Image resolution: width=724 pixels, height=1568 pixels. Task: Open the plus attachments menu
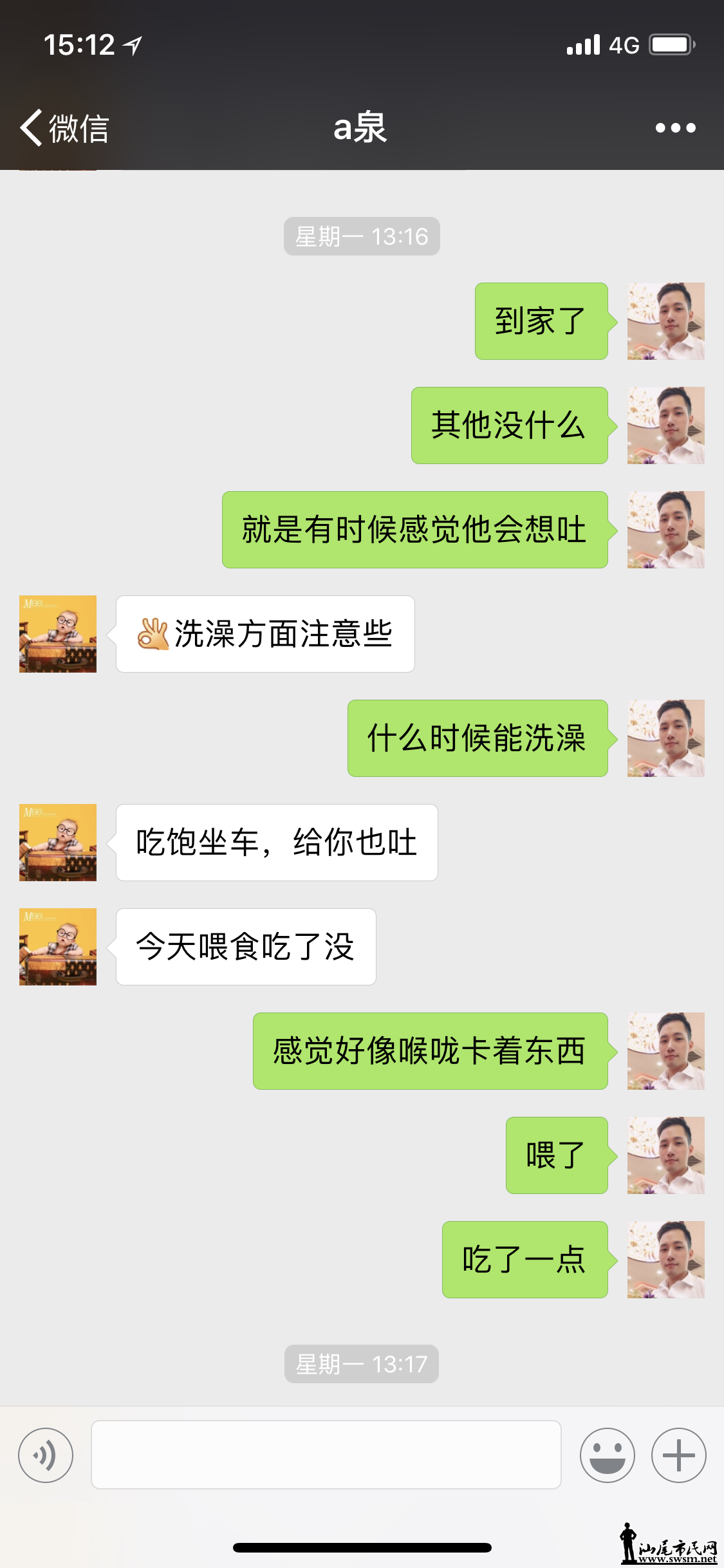[x=678, y=1455]
